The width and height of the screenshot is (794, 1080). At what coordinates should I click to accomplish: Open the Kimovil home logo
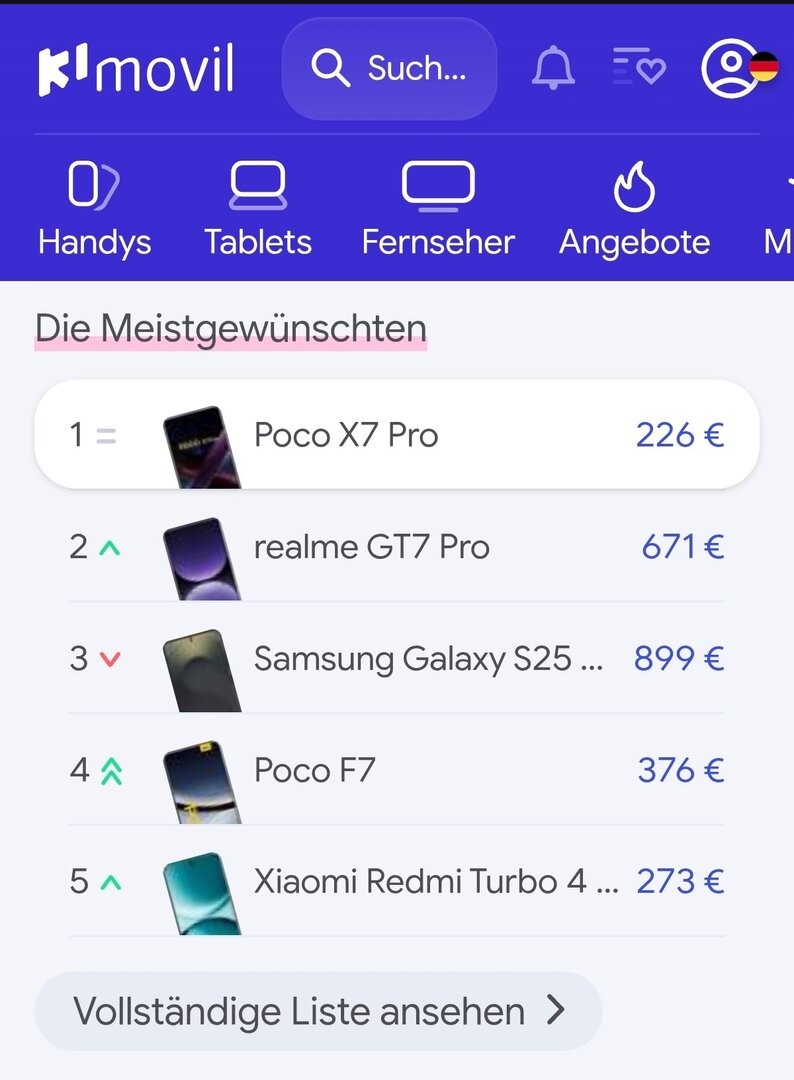tap(136, 70)
